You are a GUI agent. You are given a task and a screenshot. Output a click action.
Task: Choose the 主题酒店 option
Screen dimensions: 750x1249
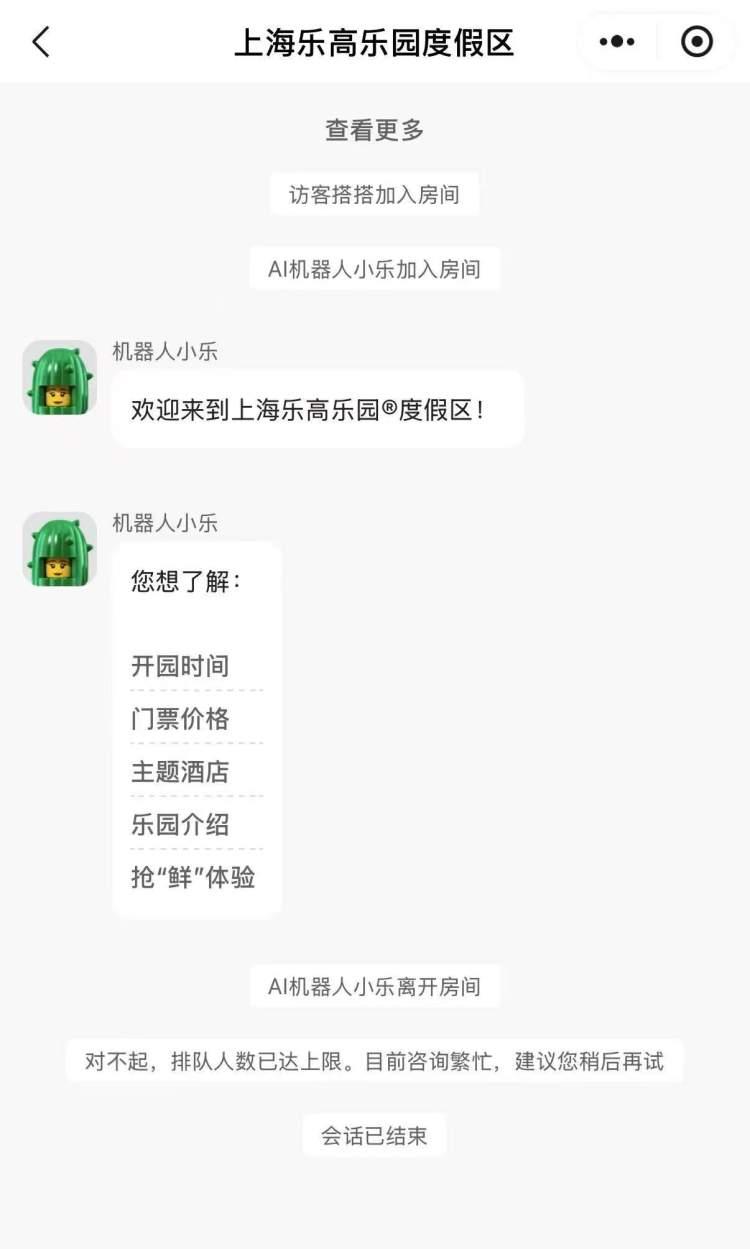tap(180, 772)
